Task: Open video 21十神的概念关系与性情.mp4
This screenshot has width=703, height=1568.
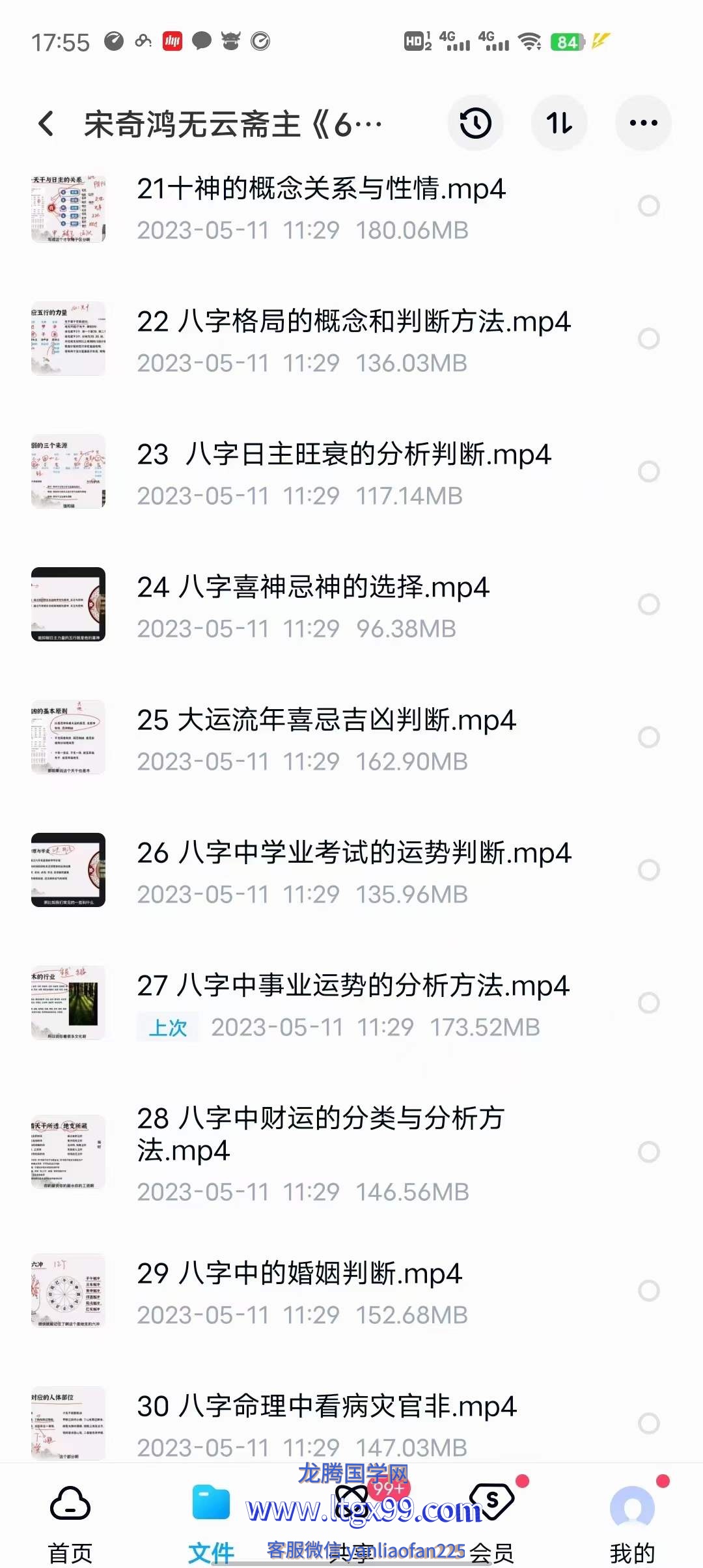Action: click(320, 189)
